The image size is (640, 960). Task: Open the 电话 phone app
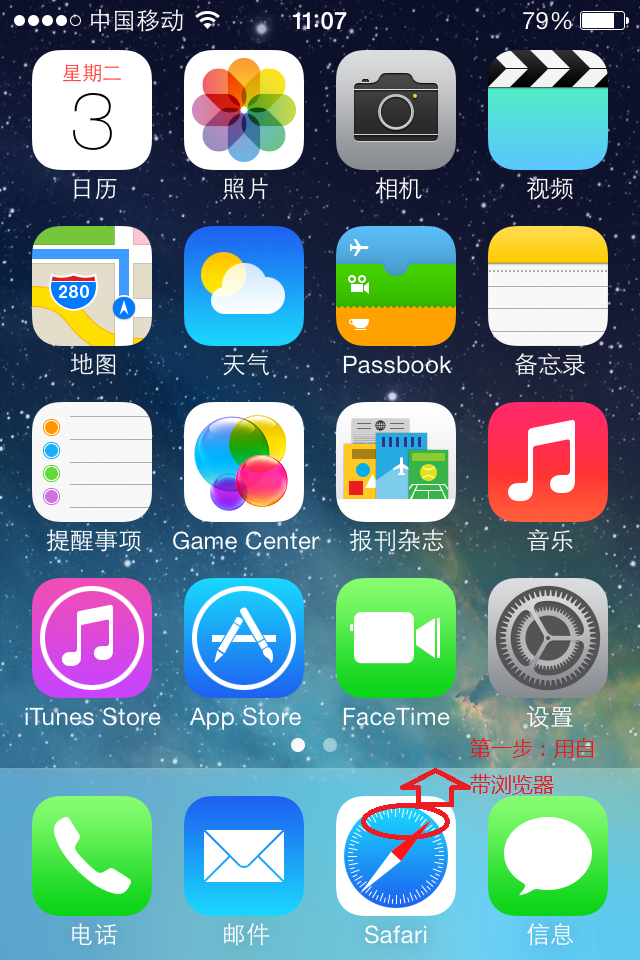[92, 856]
